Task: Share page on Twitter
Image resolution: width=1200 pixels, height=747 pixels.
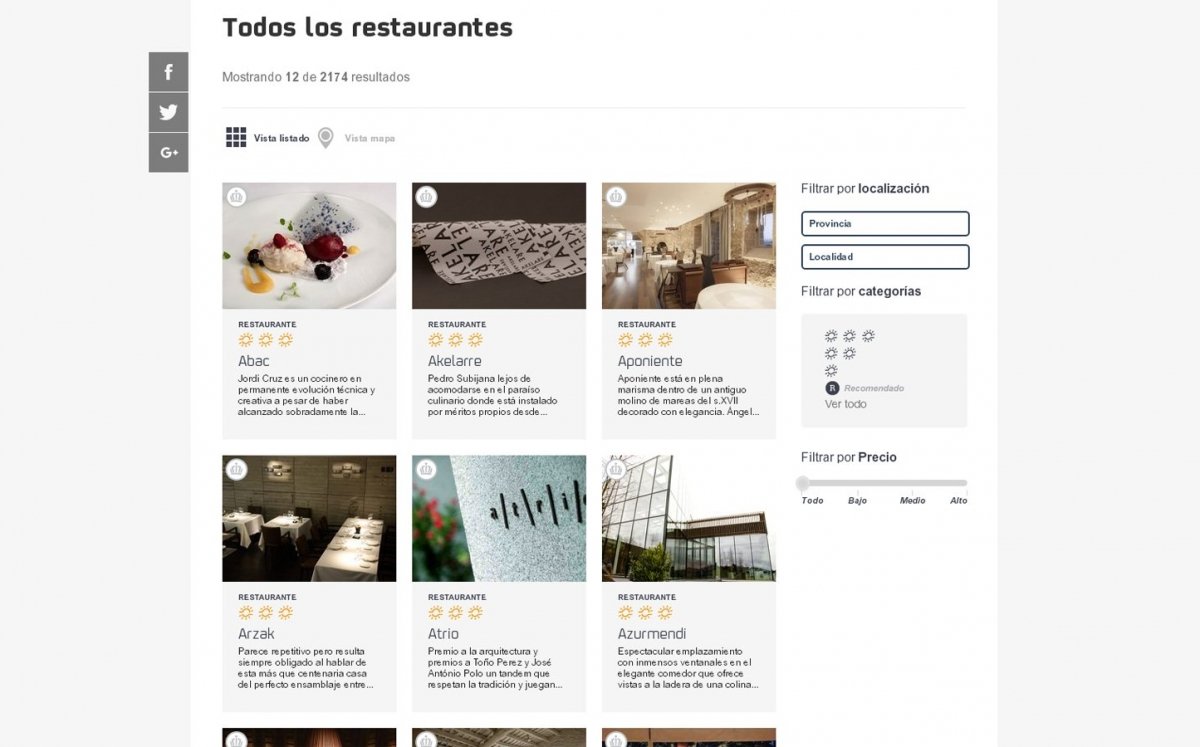Action: coord(168,112)
